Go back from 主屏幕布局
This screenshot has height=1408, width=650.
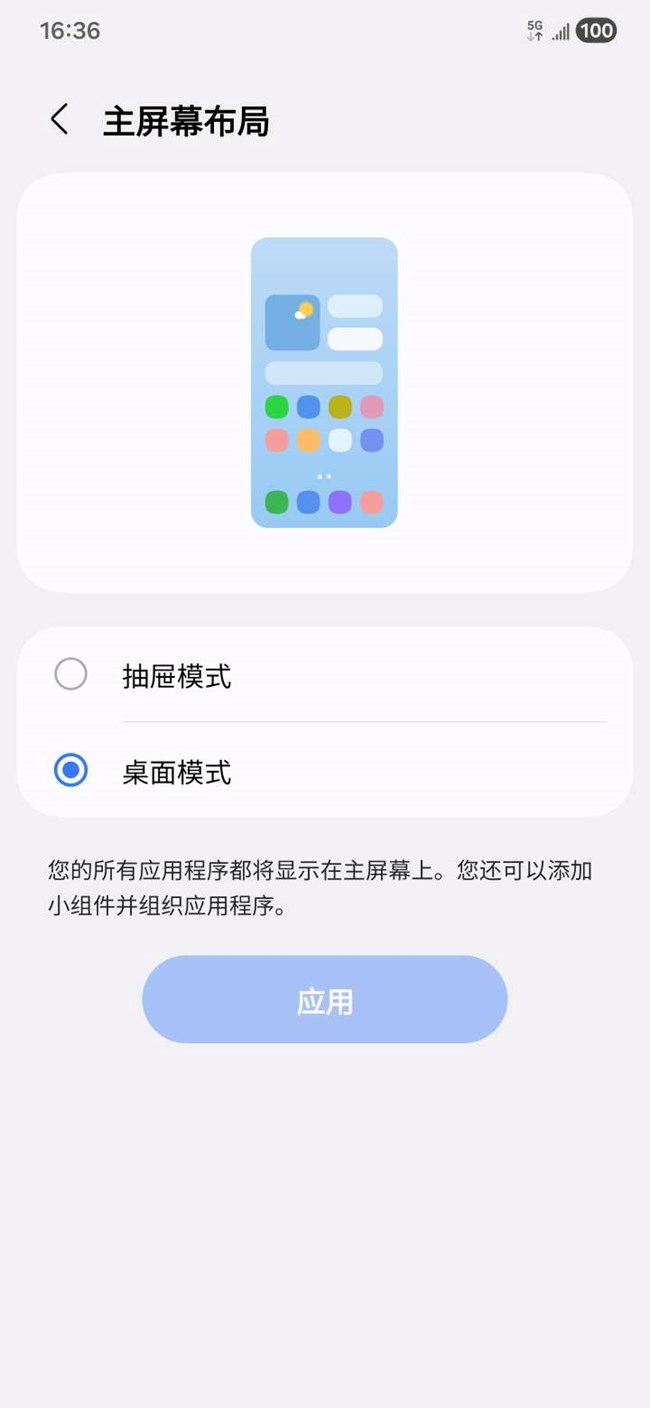pos(60,120)
